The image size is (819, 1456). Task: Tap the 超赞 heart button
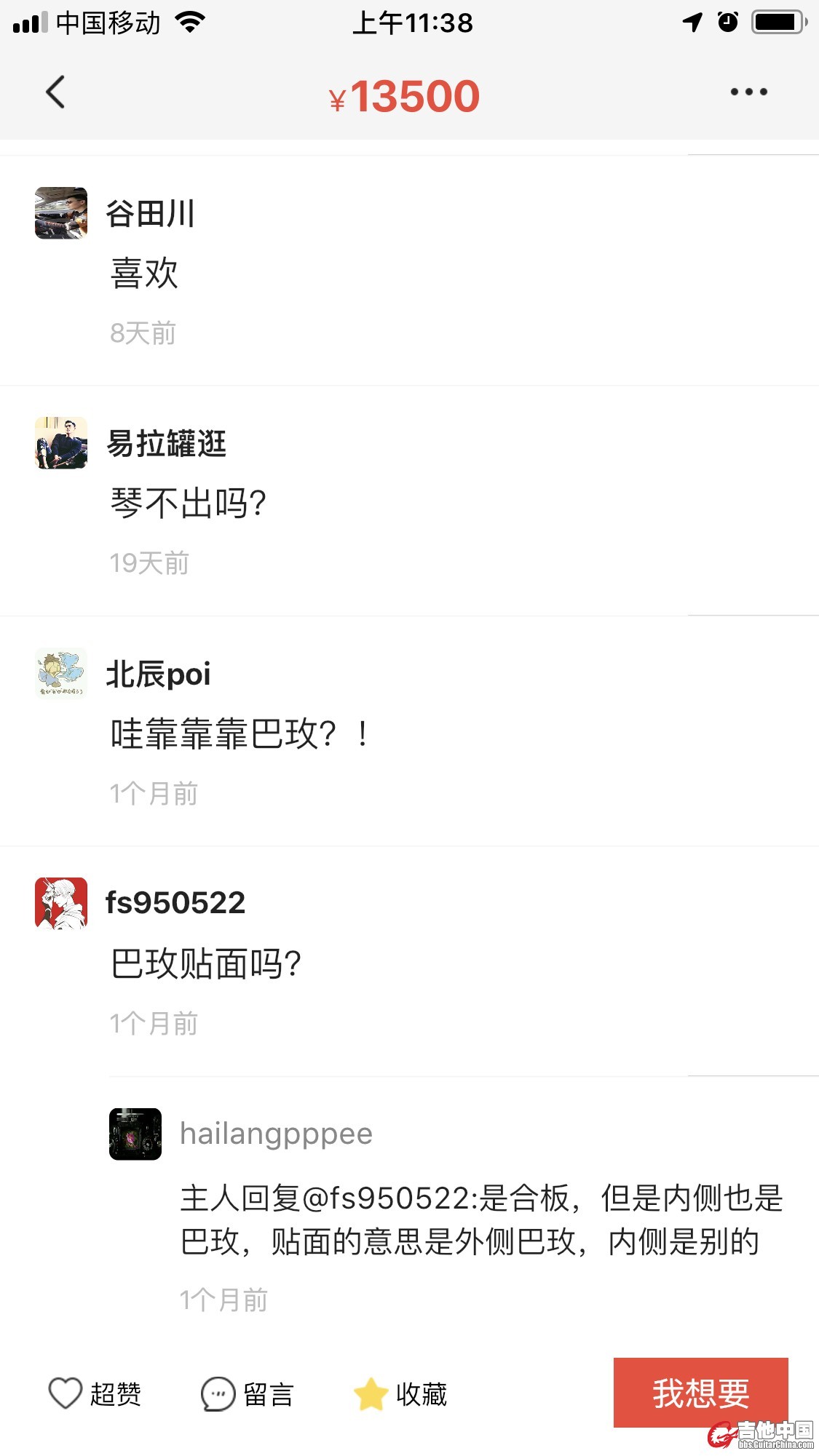[x=95, y=1394]
